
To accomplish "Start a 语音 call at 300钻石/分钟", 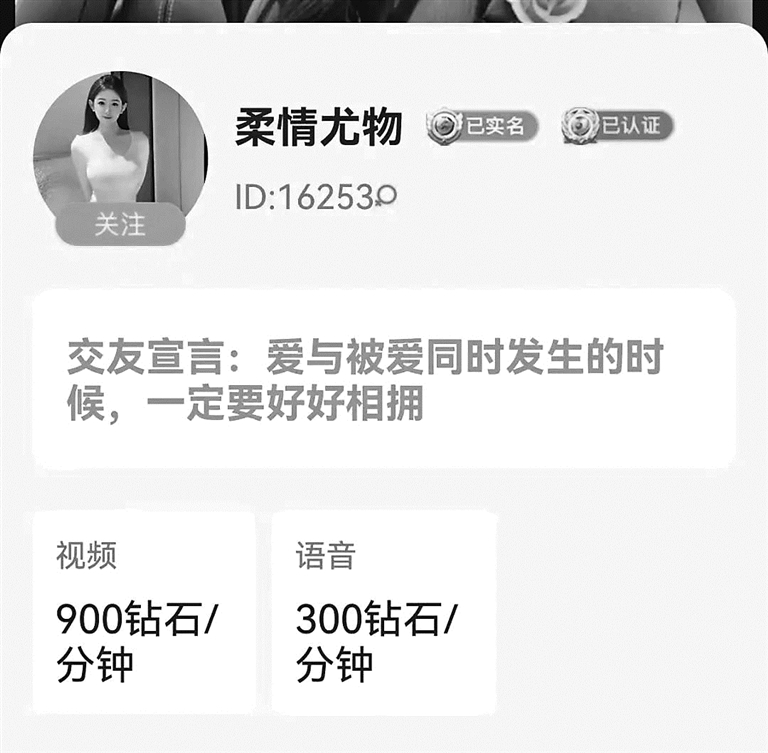I will [384, 612].
